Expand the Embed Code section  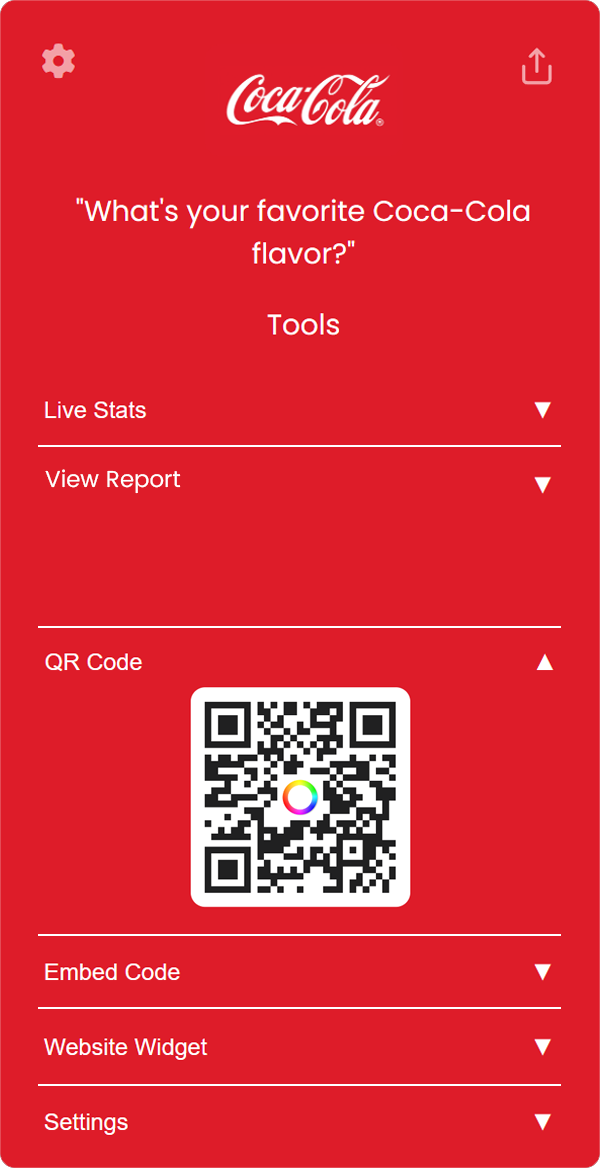[x=300, y=972]
